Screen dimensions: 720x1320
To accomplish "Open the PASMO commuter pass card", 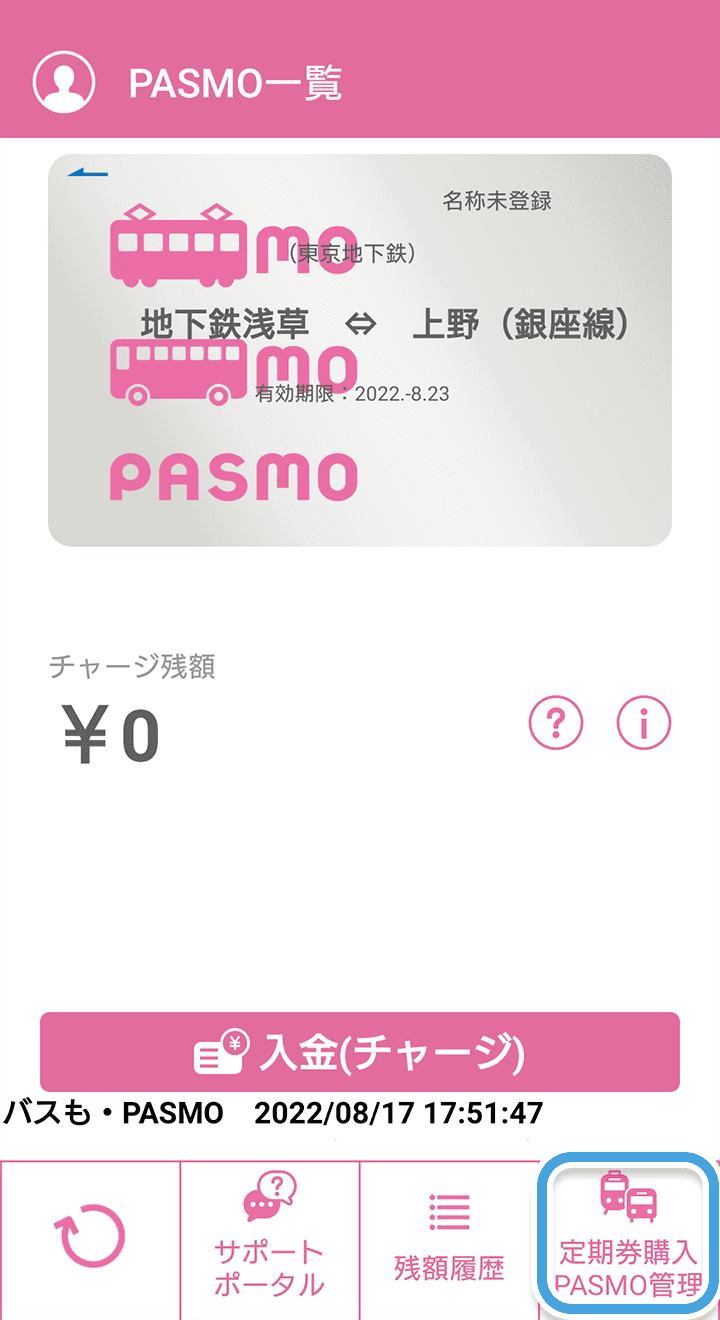I will pos(360,350).
